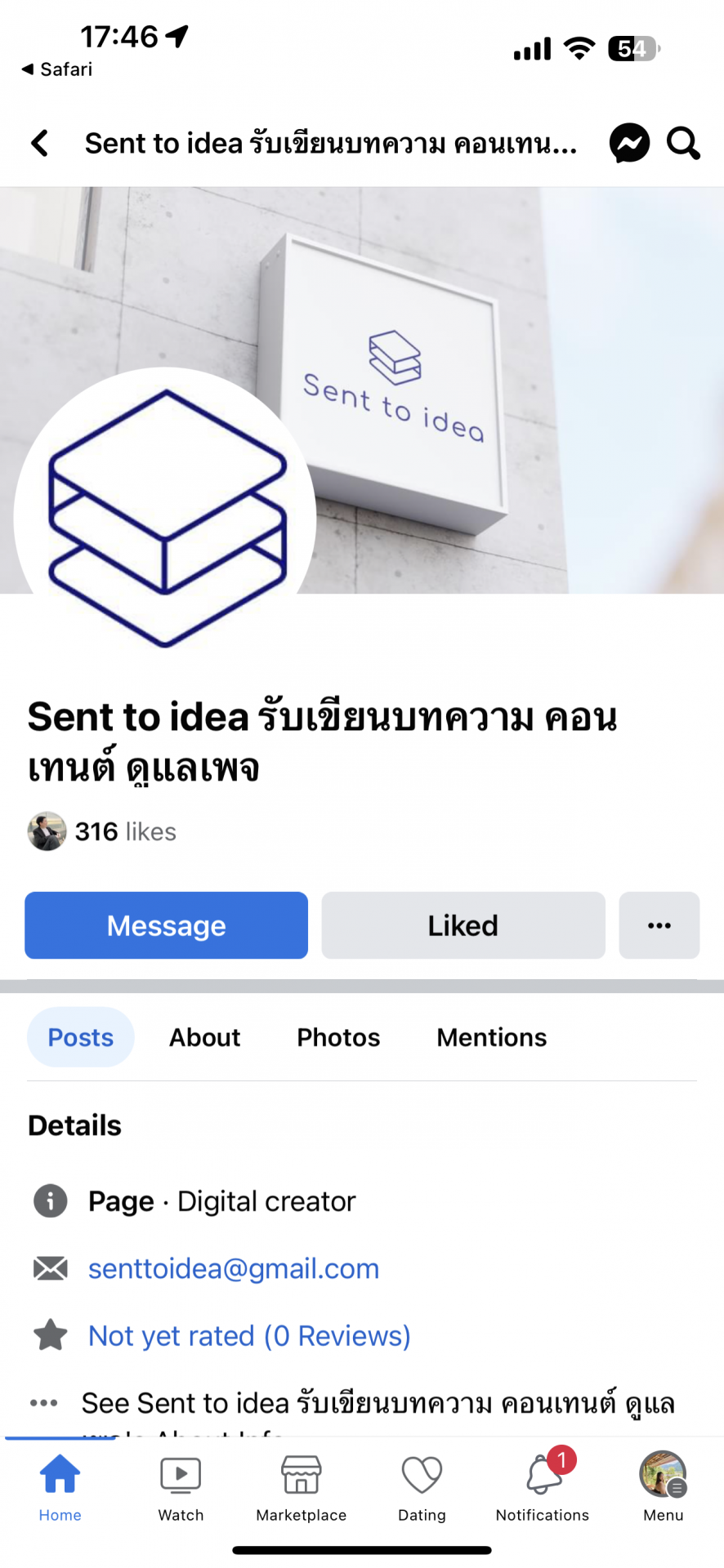724x1568 pixels.
Task: Switch to the Mentions tab
Action: click(491, 1037)
